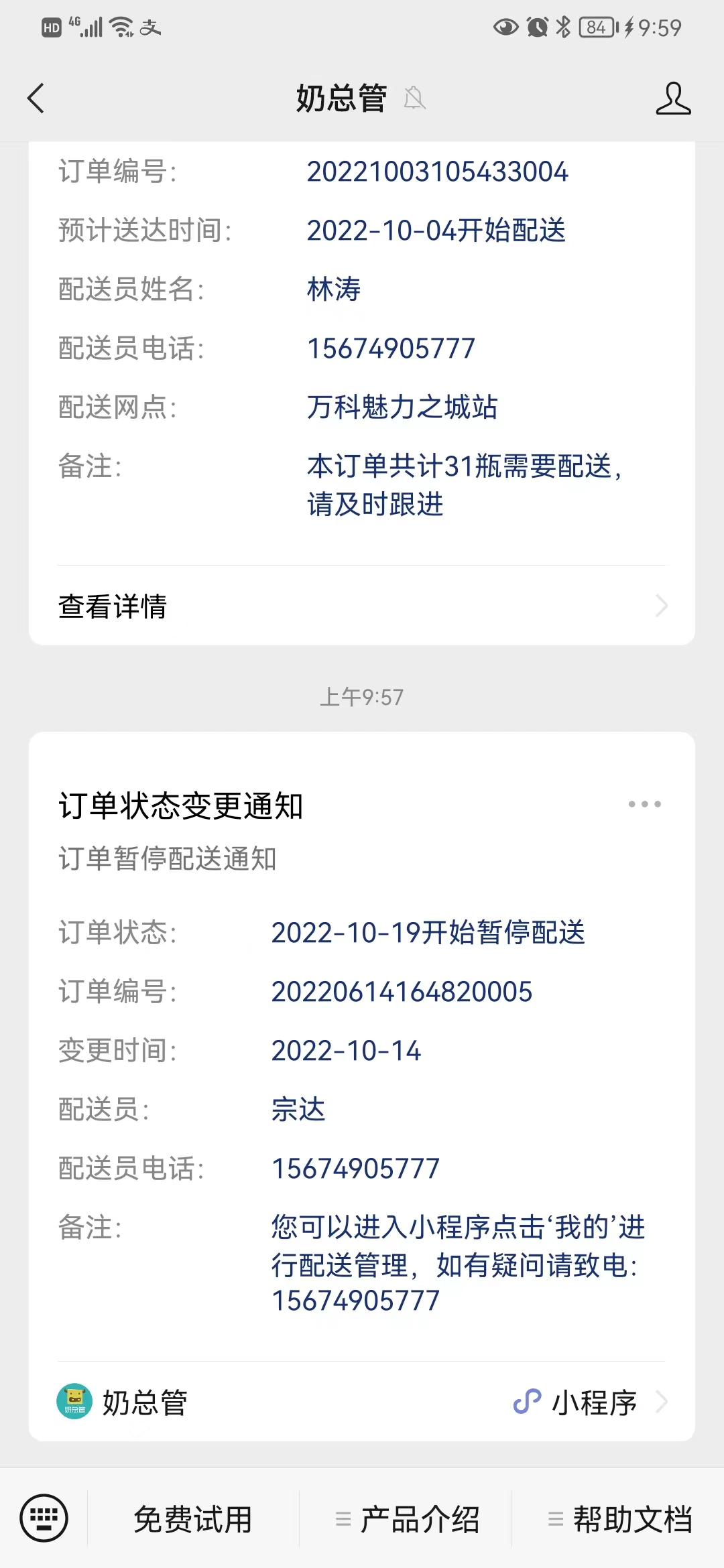Open the account profile icon
This screenshot has width=724, height=1568.
672,99
